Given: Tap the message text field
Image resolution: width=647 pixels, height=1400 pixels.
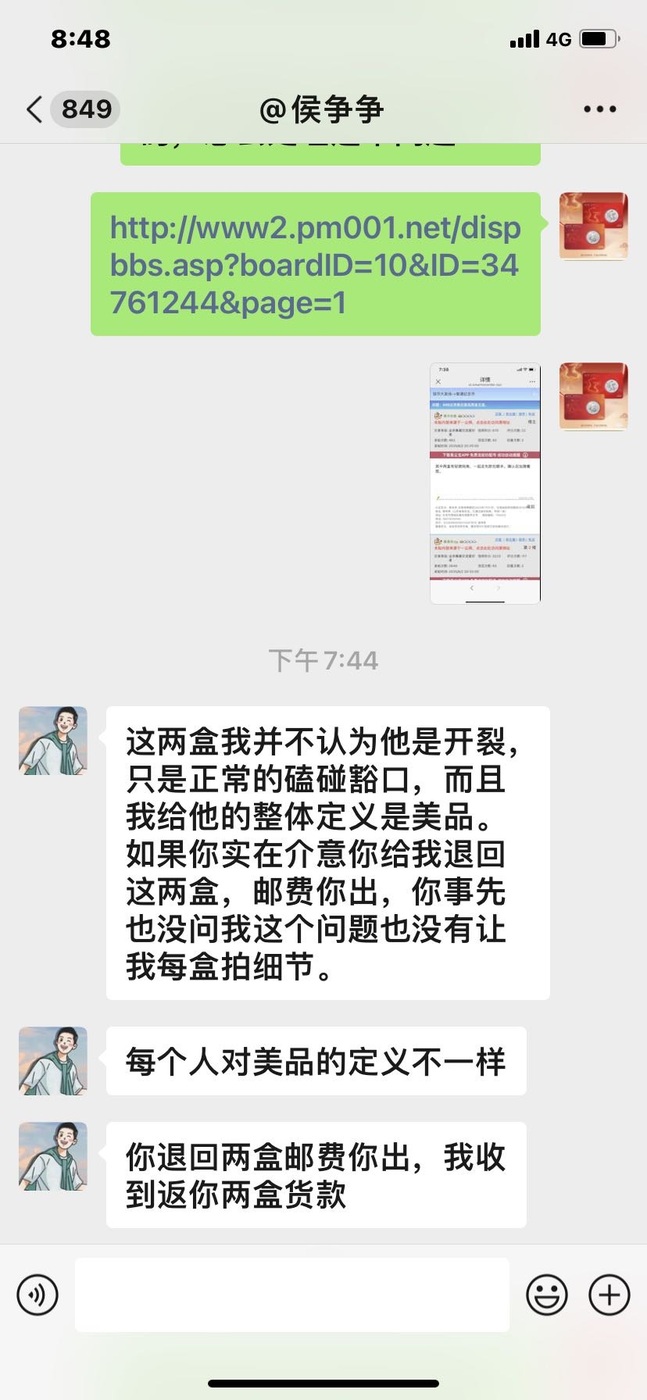Looking at the screenshot, I should pyautogui.click(x=292, y=1295).
